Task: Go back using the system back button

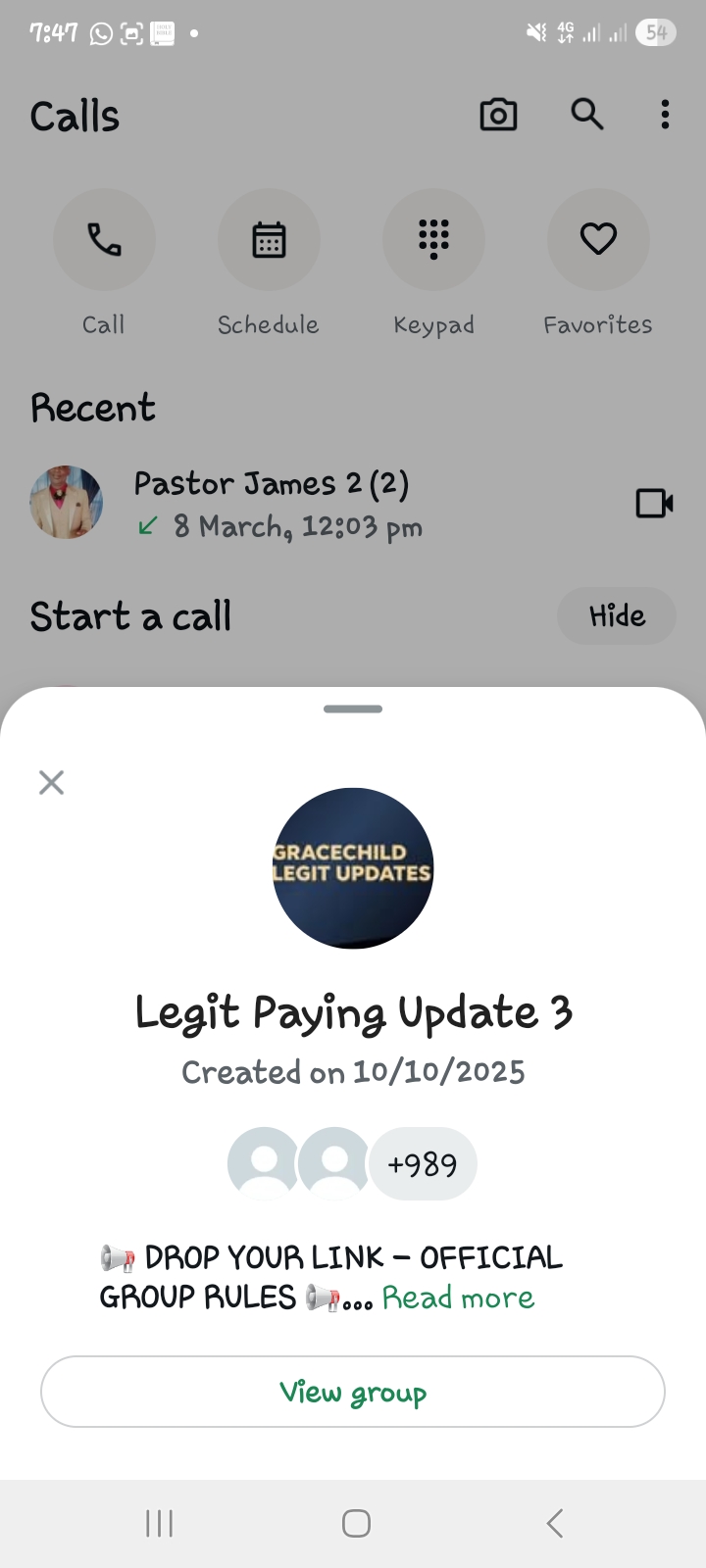Action: 554,1523
